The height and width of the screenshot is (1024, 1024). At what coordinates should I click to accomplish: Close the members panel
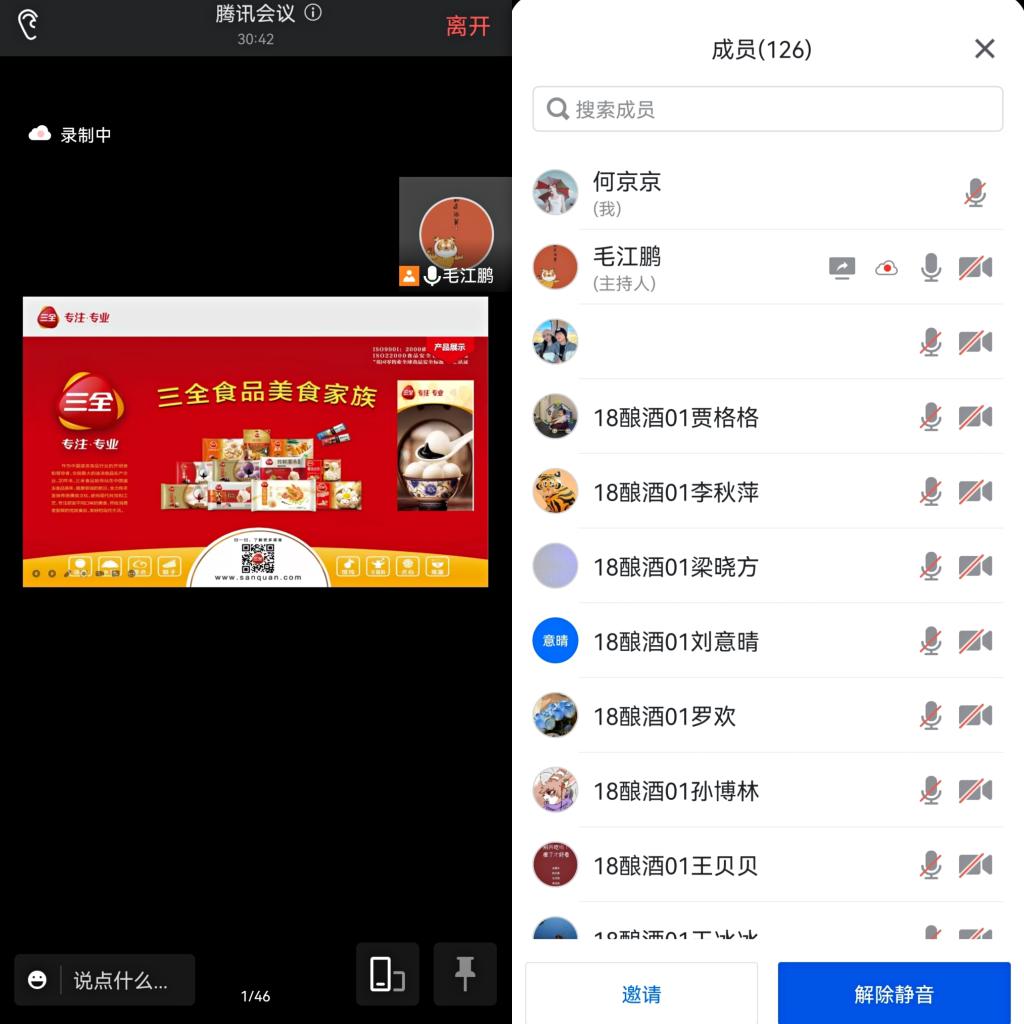(984, 49)
